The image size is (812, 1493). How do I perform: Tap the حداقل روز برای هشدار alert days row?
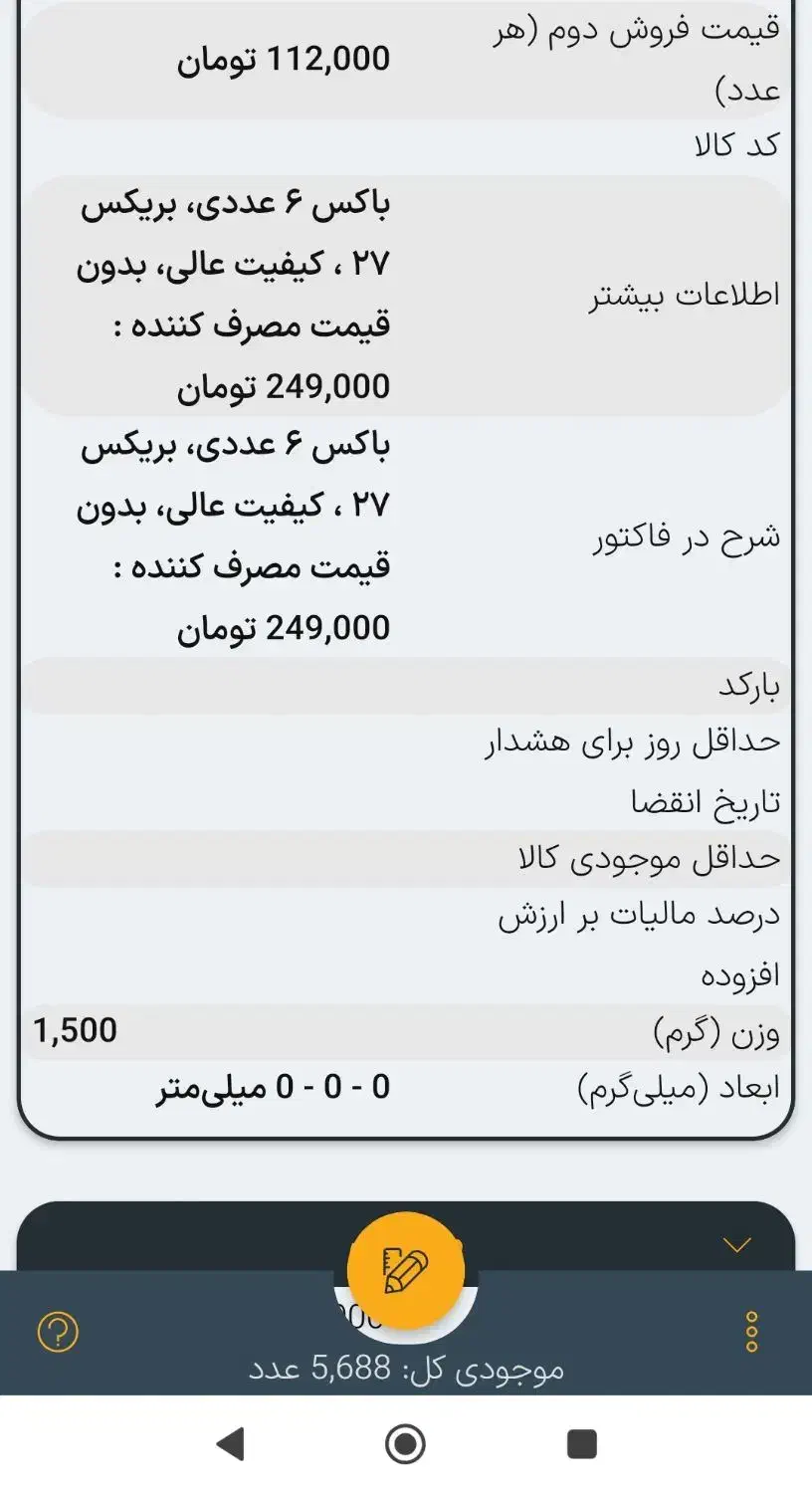(x=627, y=742)
